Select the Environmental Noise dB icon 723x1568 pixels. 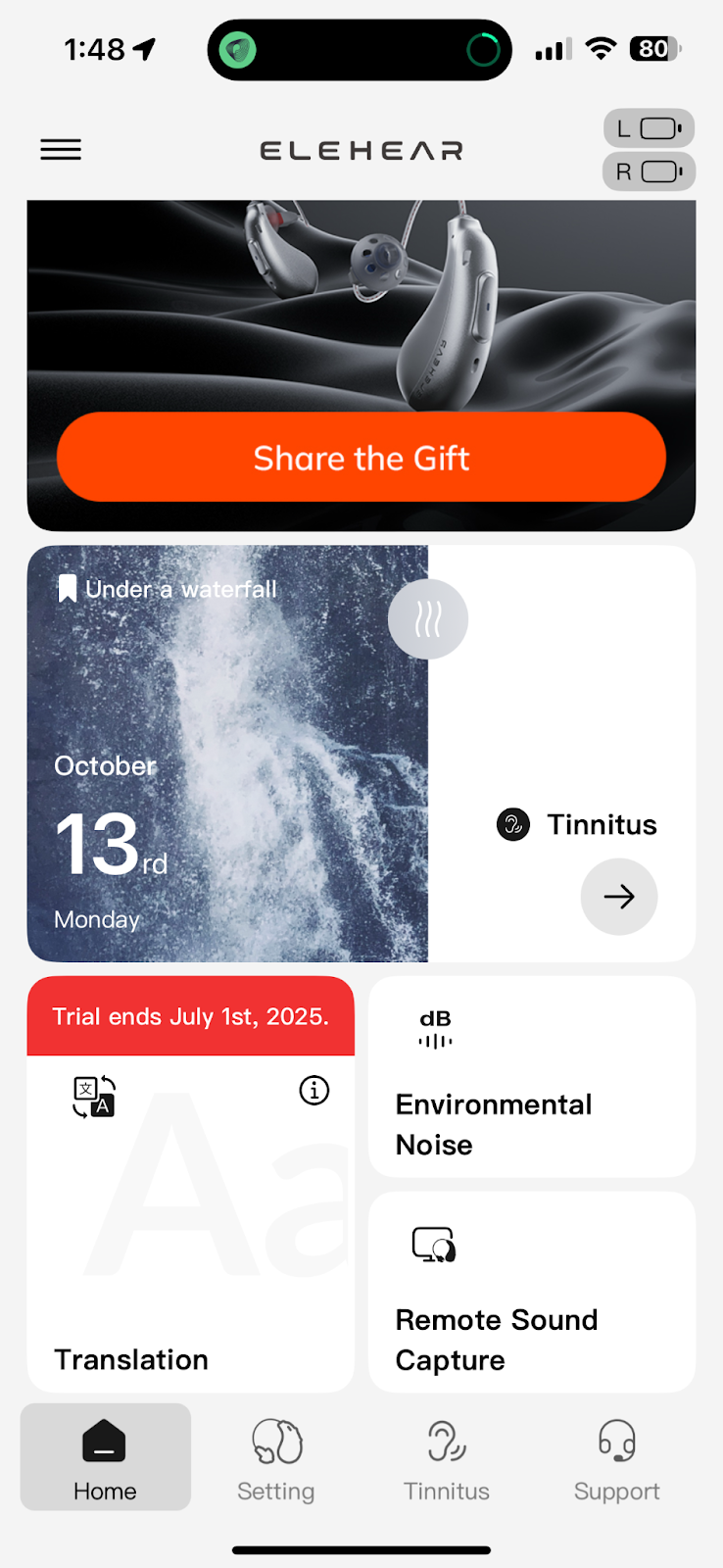tap(434, 1031)
